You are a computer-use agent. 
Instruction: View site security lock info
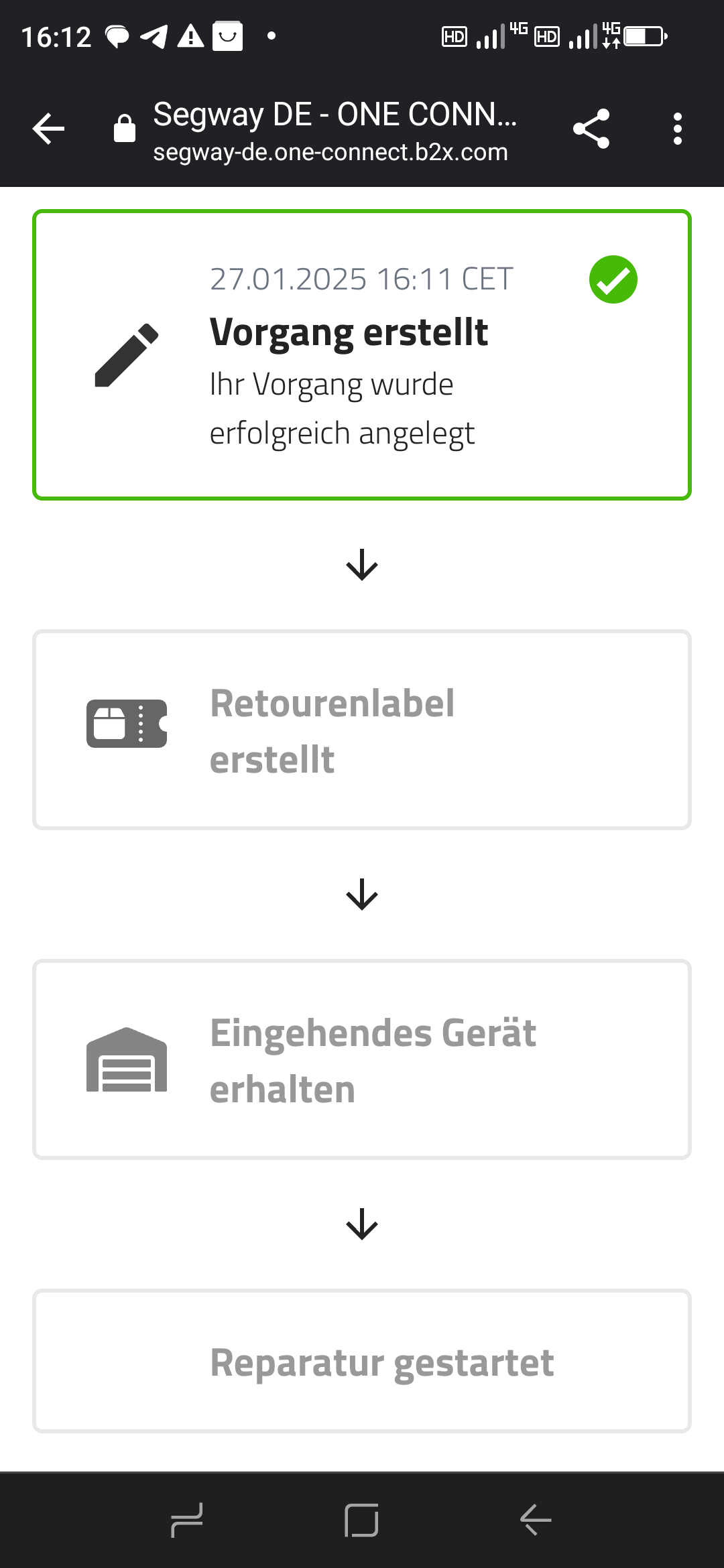[125, 128]
